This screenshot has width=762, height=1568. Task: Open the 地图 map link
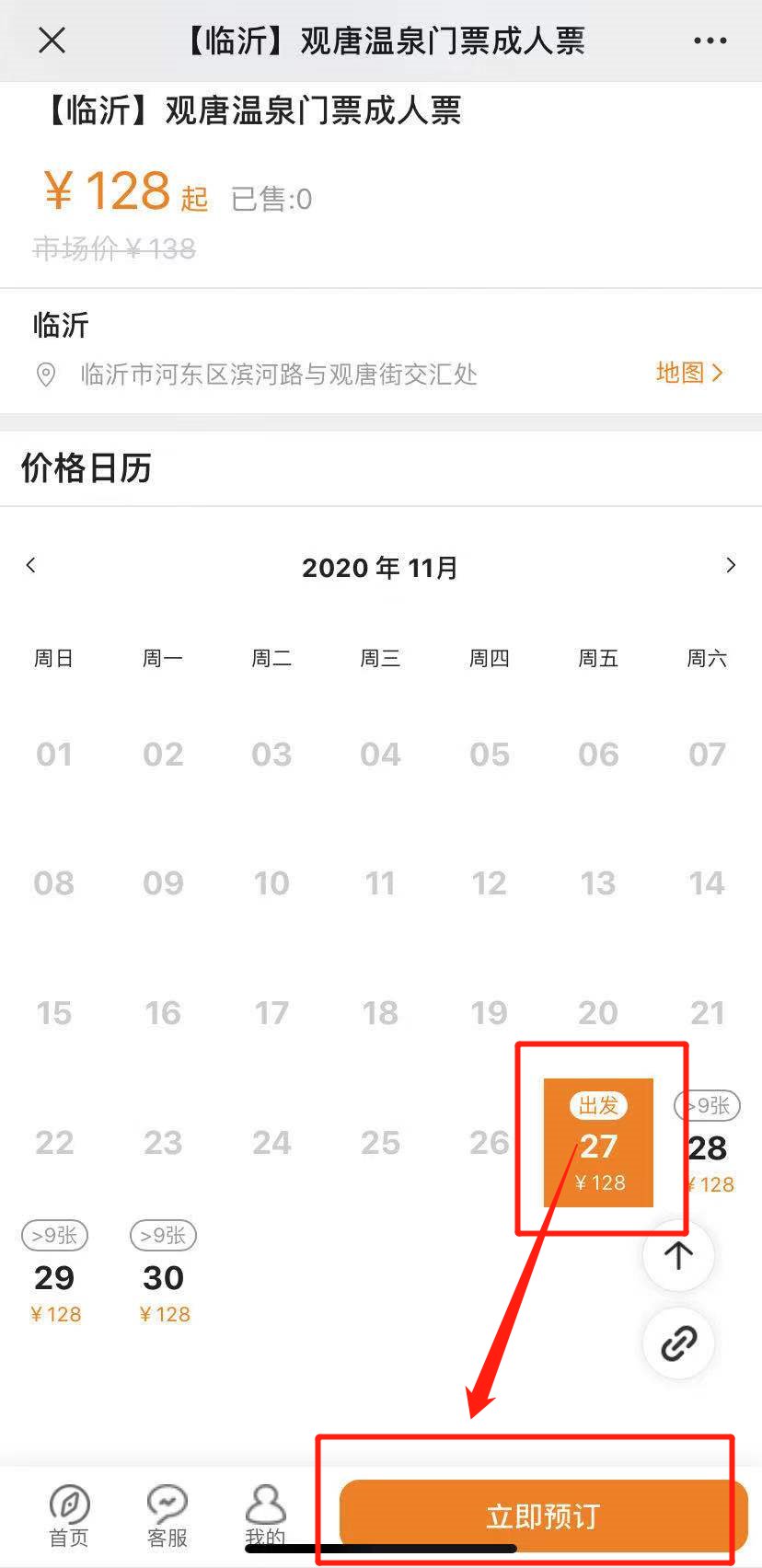689,373
